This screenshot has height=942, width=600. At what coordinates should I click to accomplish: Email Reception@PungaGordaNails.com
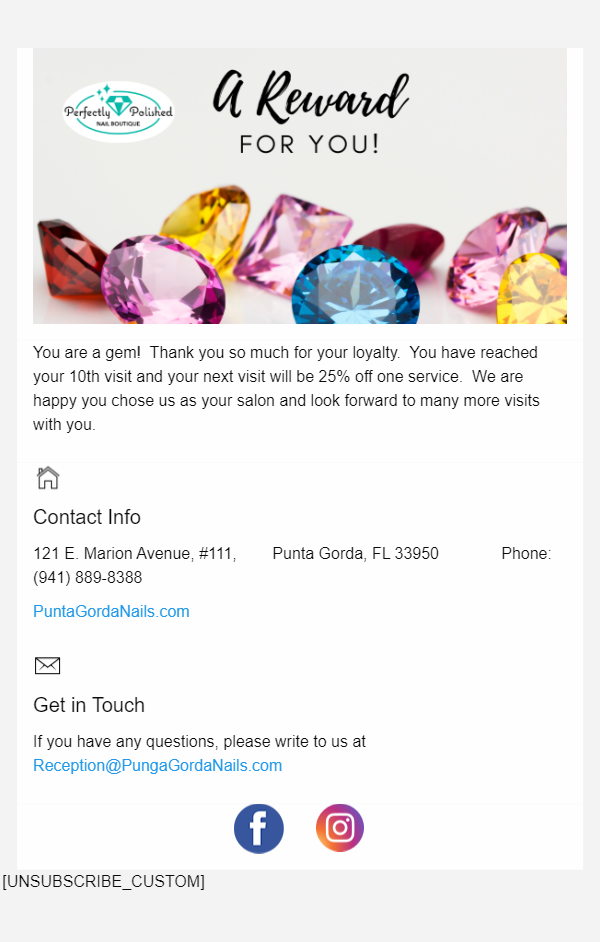tap(157, 766)
